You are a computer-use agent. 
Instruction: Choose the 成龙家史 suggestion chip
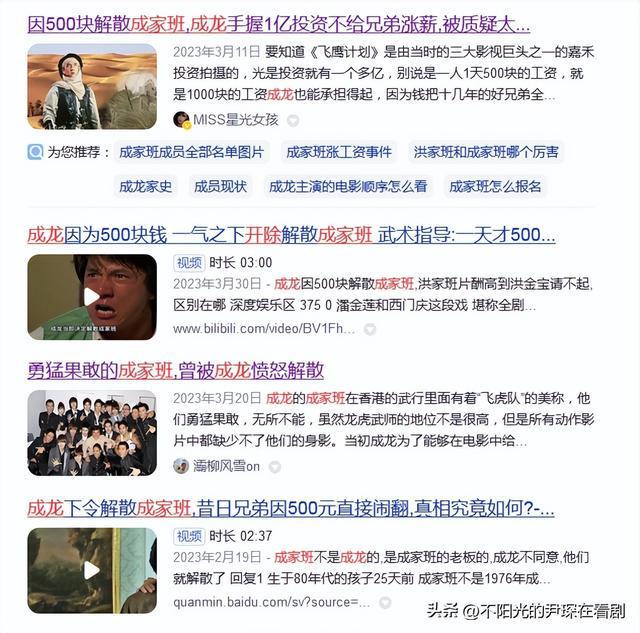146,186
